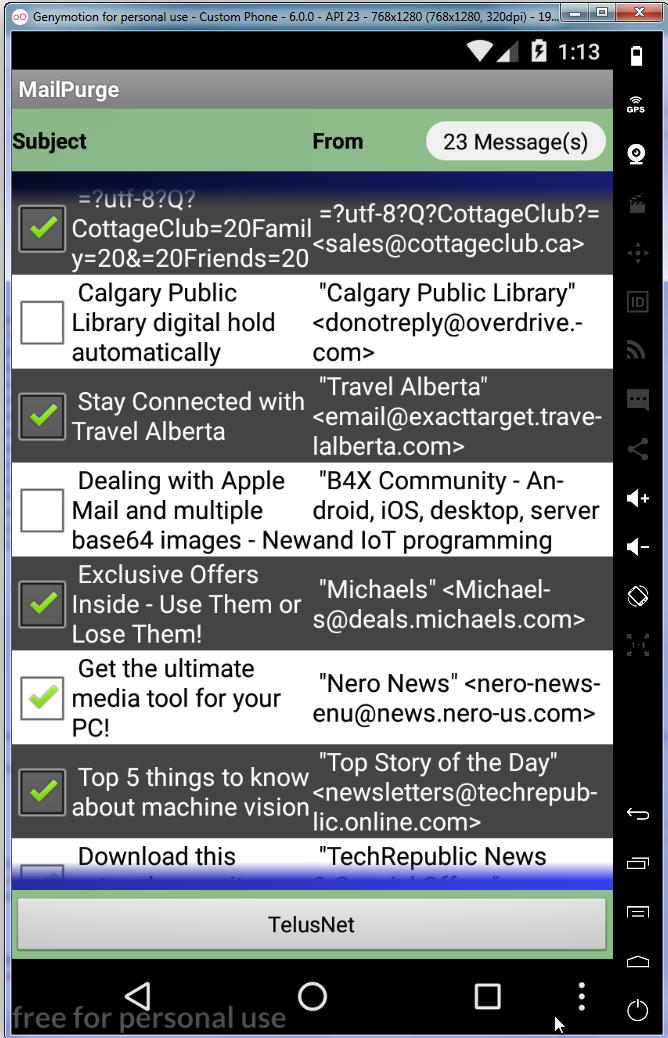Deselect the Nero News message checkbox
Image resolution: width=668 pixels, height=1038 pixels.
[x=42, y=697]
